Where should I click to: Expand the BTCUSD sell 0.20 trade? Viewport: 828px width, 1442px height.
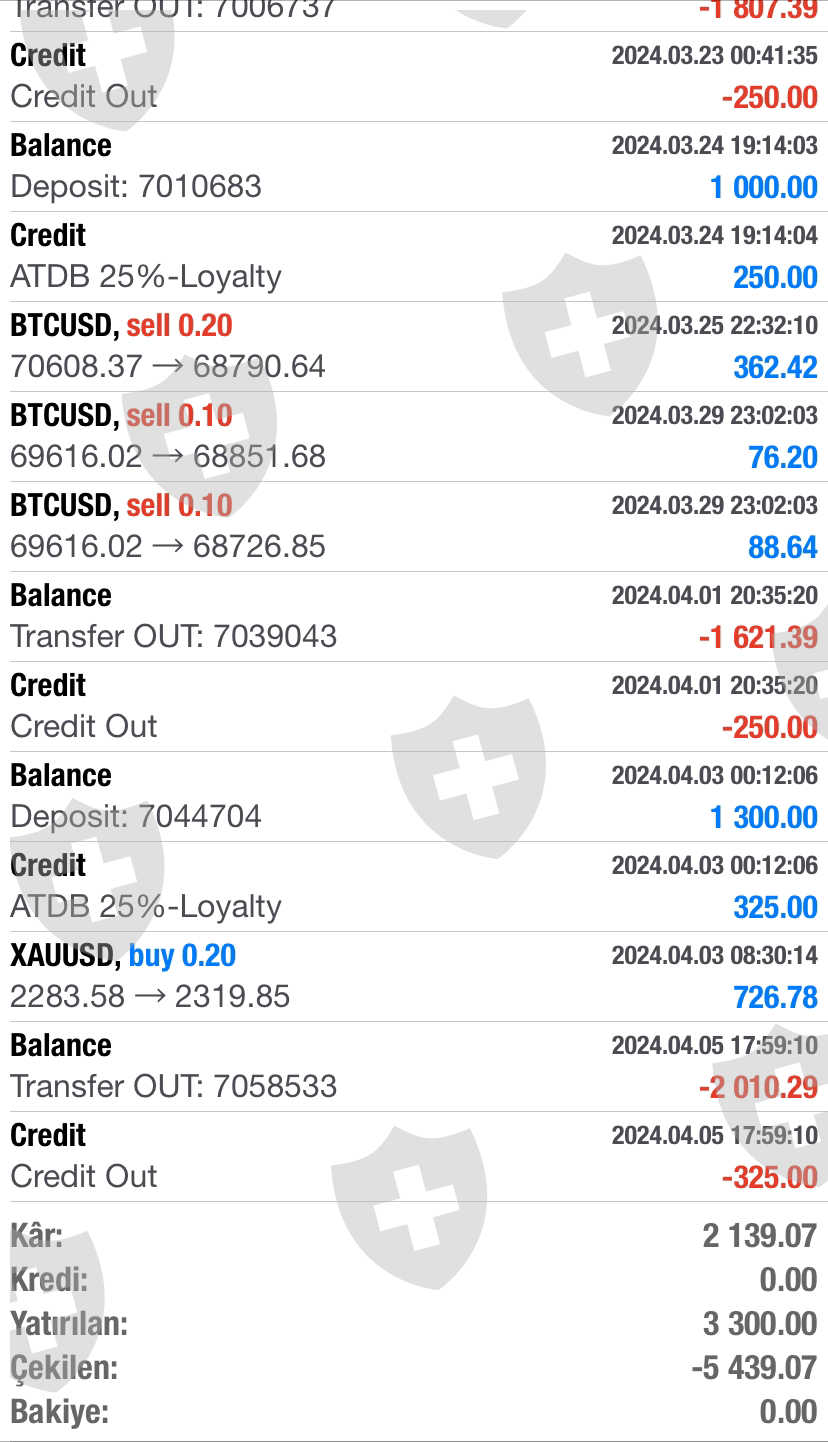click(414, 346)
